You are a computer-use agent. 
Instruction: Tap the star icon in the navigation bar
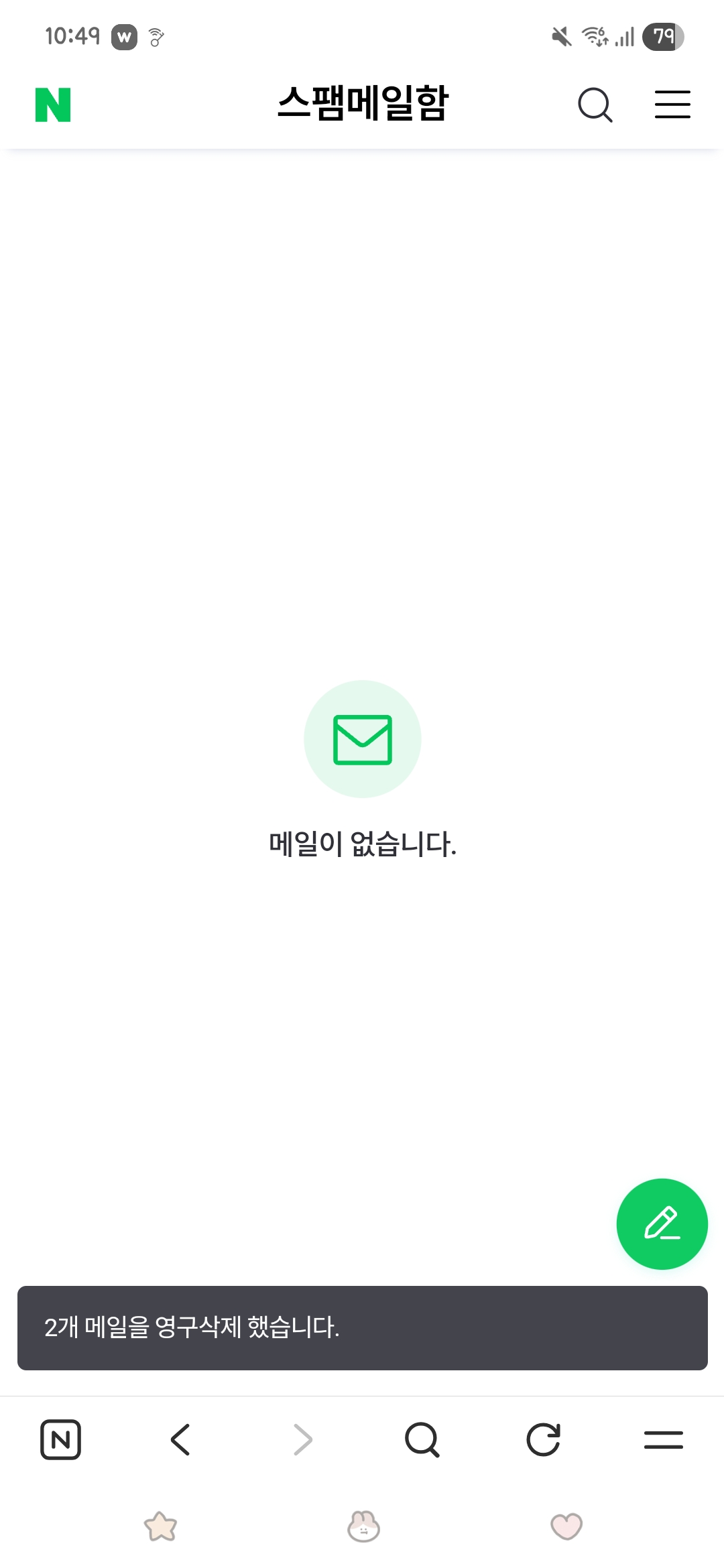[161, 1526]
